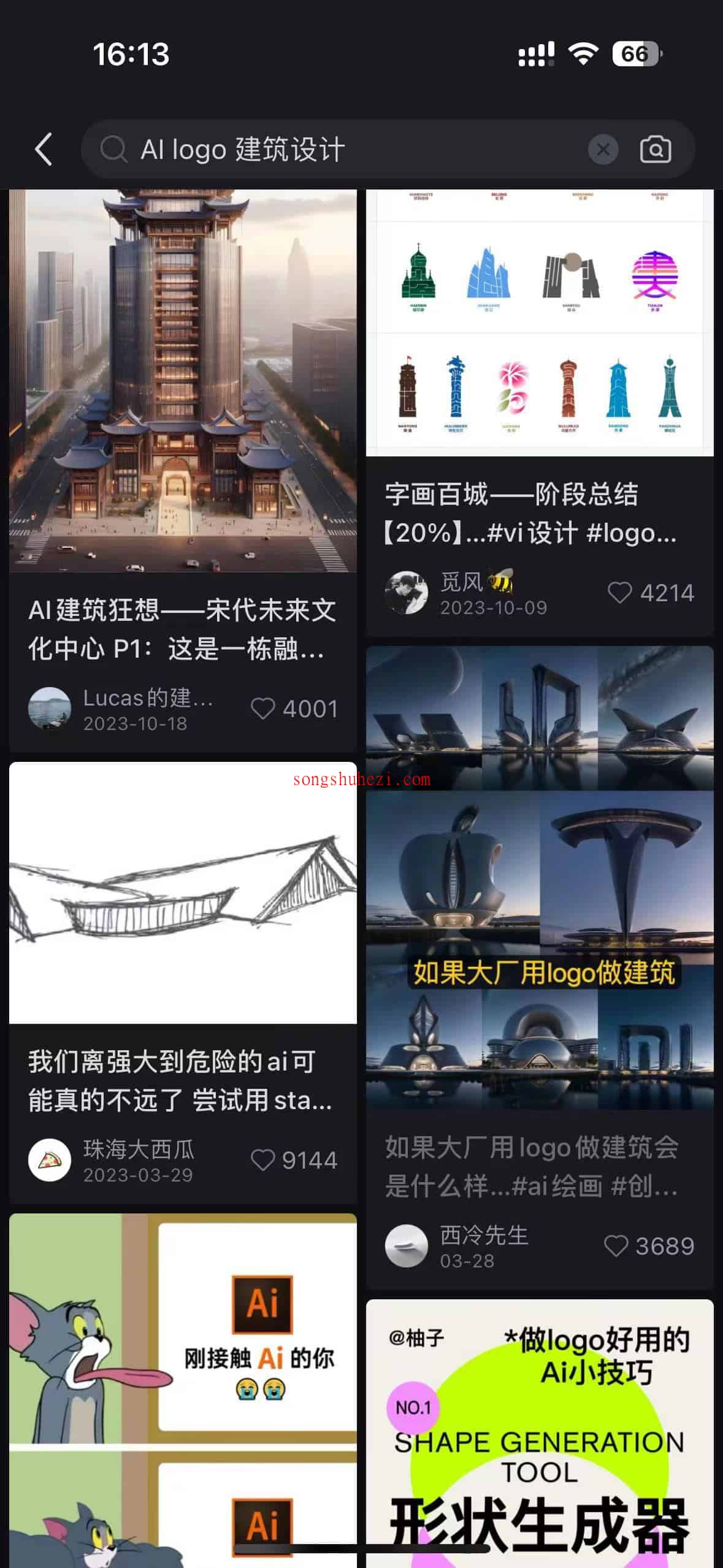Viewport: 723px width, 1568px height.
Task: Tap the search field with AI logo 建筑设计
Action: (x=343, y=149)
